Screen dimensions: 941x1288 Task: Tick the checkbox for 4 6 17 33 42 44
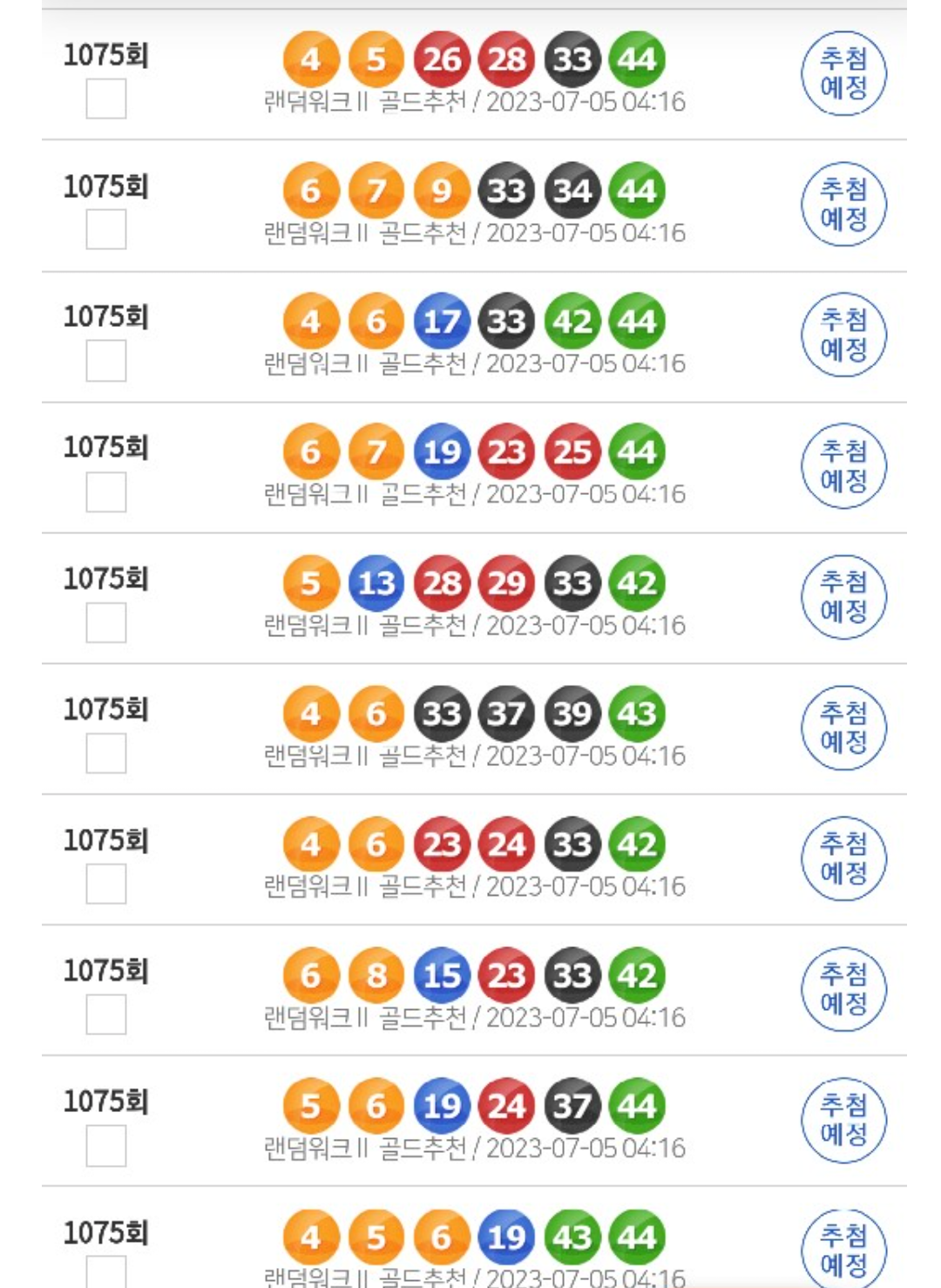pyautogui.click(x=105, y=361)
